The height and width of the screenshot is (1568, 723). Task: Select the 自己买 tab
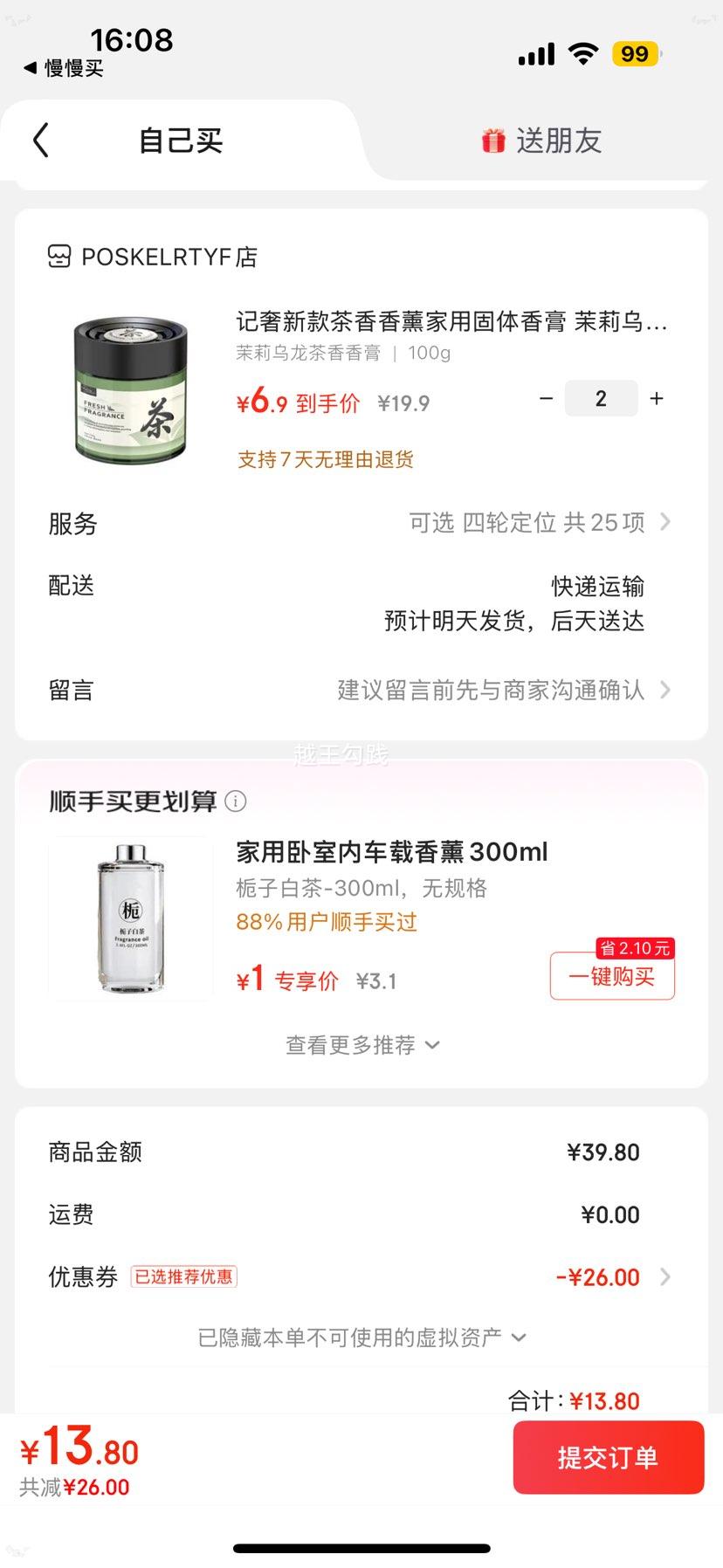coord(179,141)
